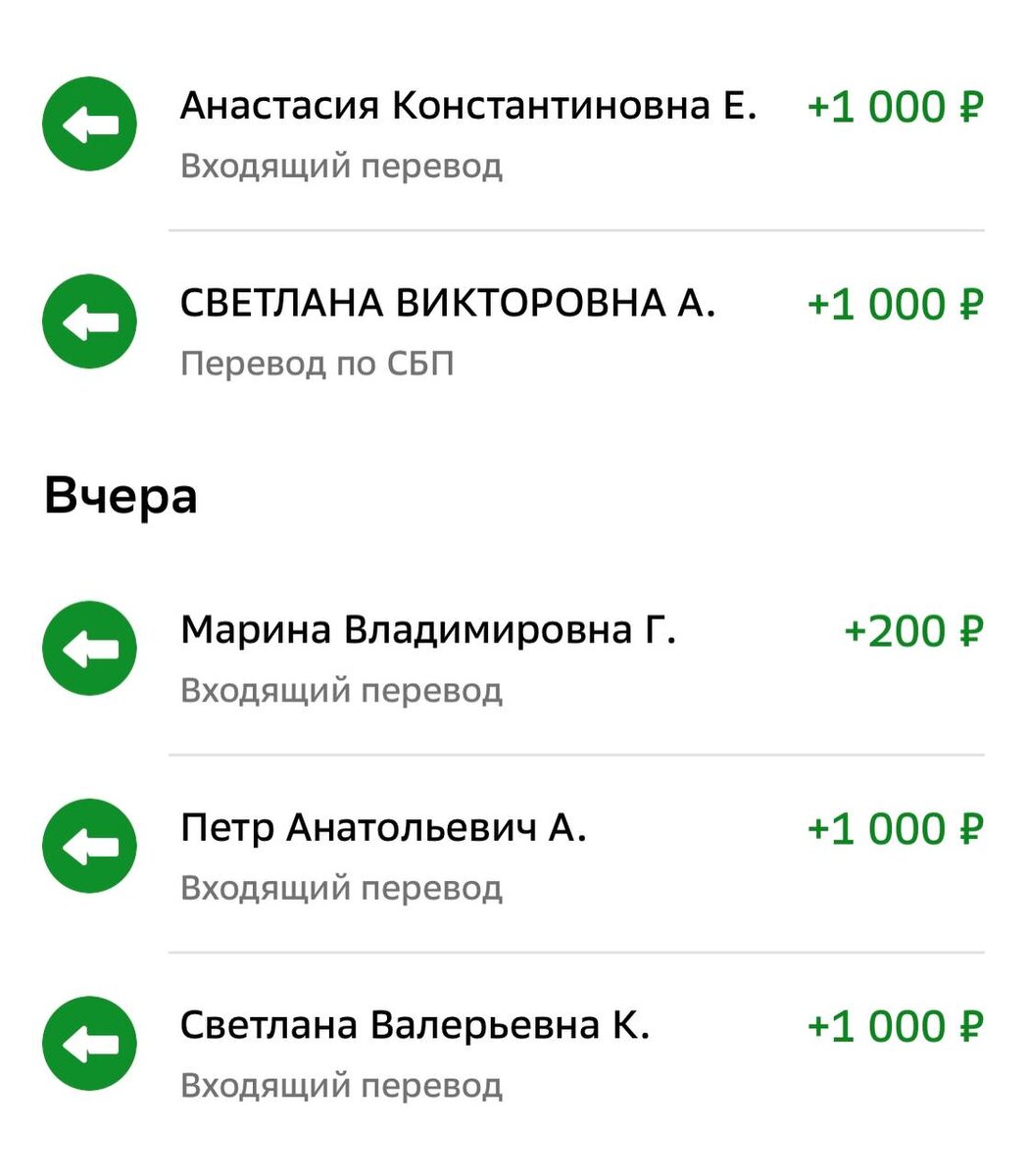1027x1176 pixels.
Task: Click the incoming payment icon for Петр Анатольевич А.
Action: pos(89,847)
